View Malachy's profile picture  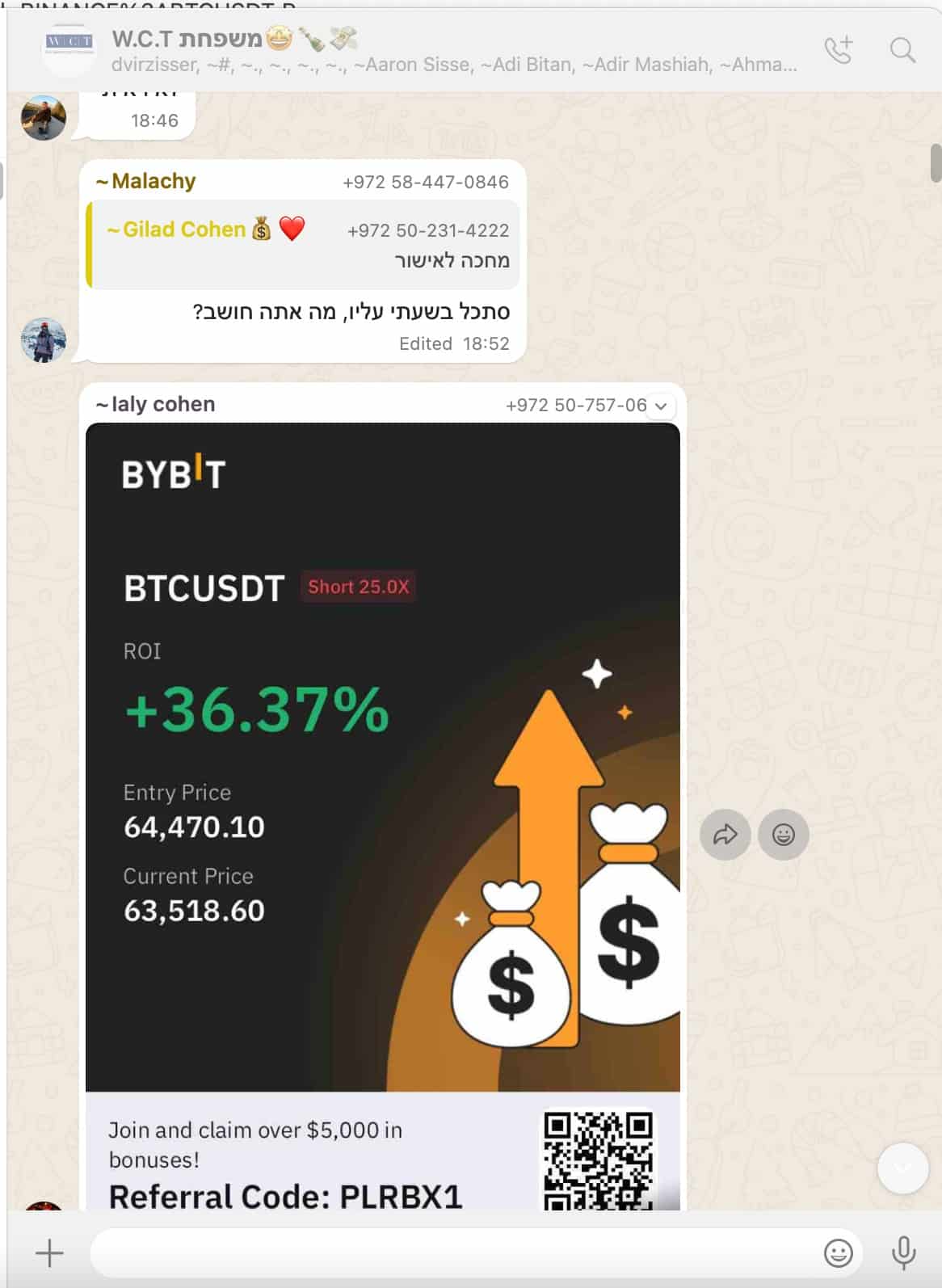pos(43,339)
